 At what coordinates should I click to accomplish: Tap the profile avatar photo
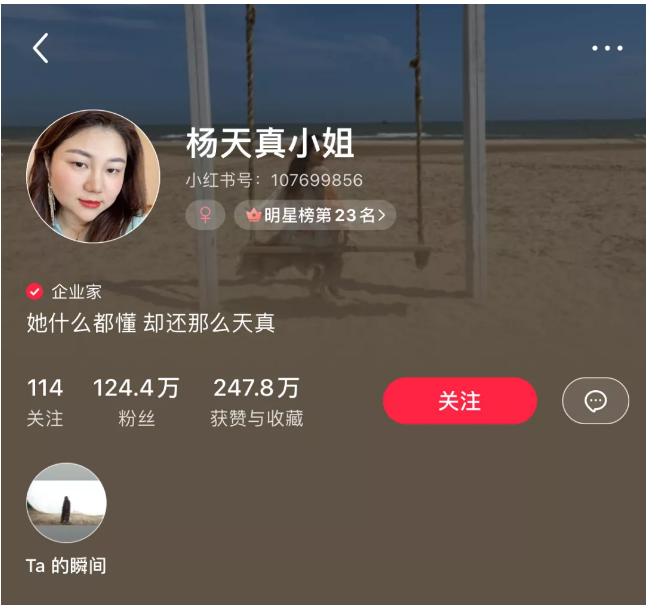click(93, 176)
